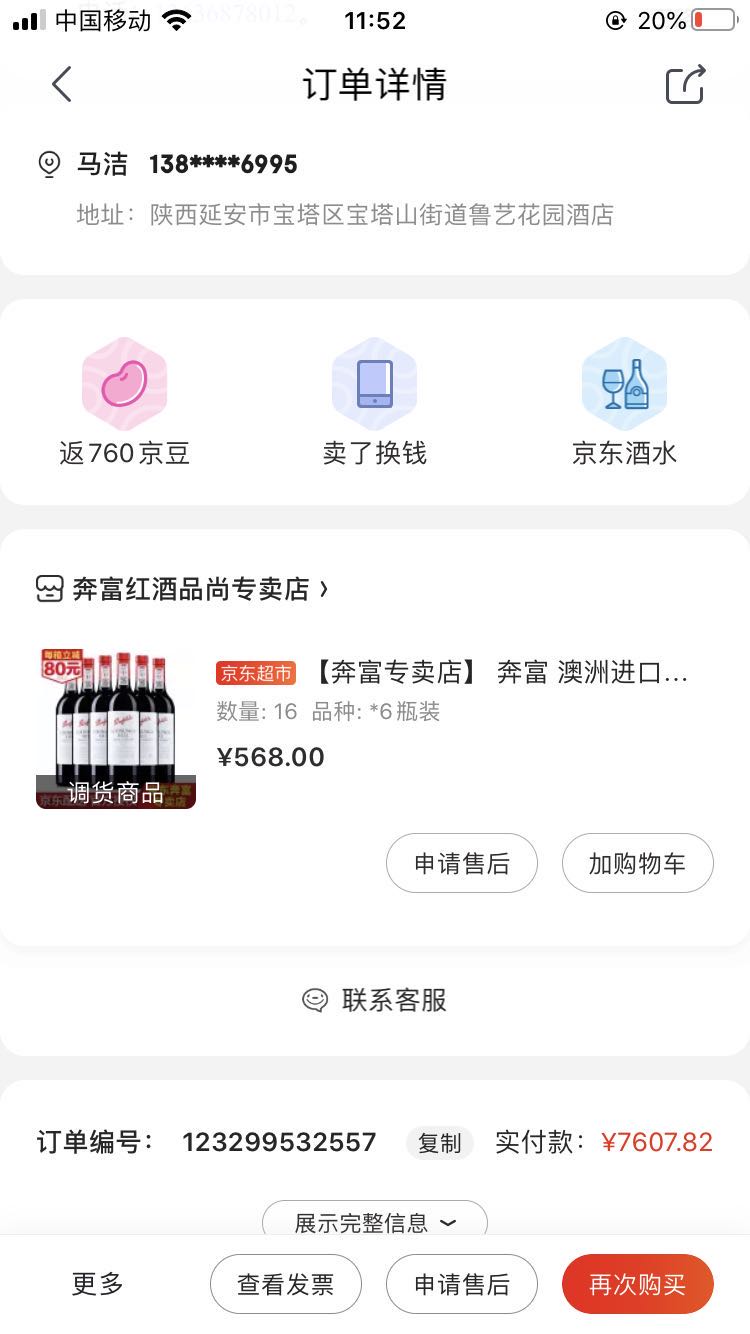Copy the order number
Screen dimensions: 750x1334
[x=439, y=1142]
